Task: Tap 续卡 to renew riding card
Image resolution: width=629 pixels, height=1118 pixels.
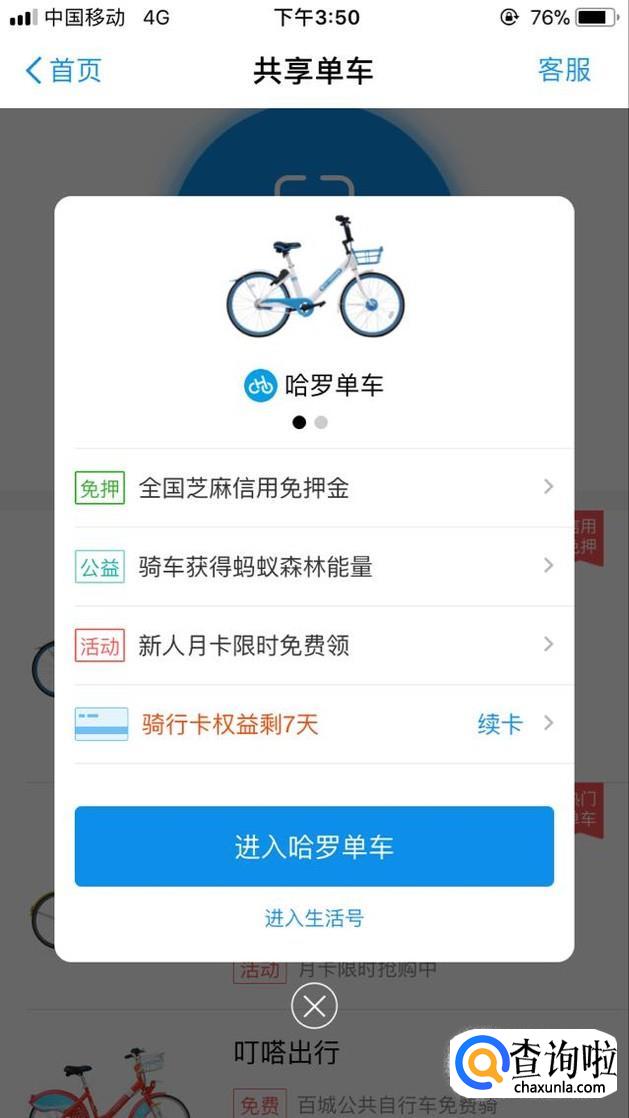Action: 500,724
